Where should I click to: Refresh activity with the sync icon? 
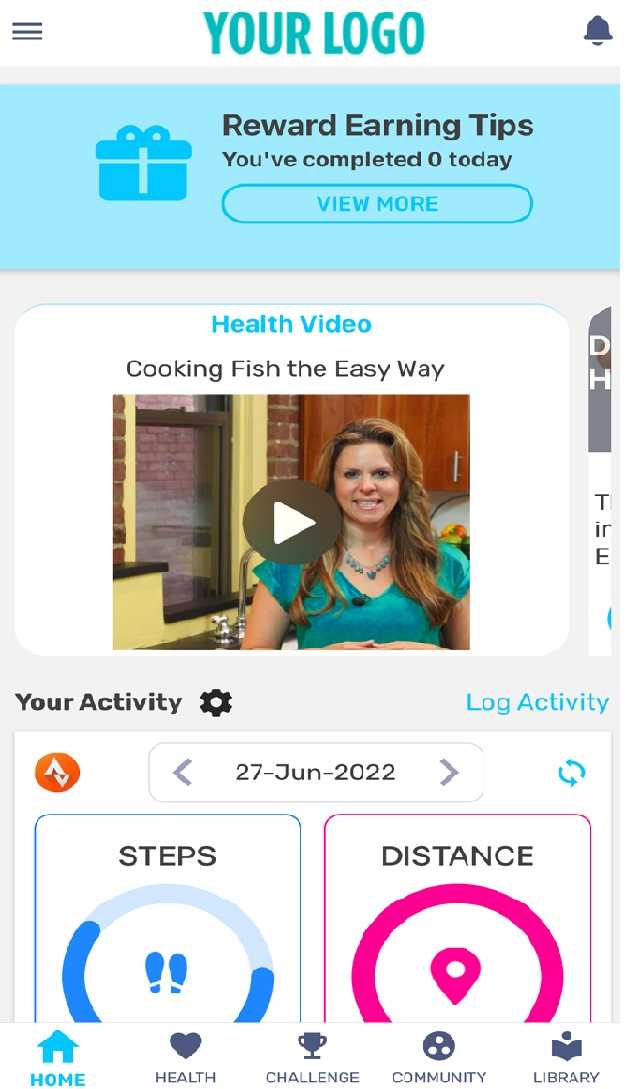click(x=572, y=773)
